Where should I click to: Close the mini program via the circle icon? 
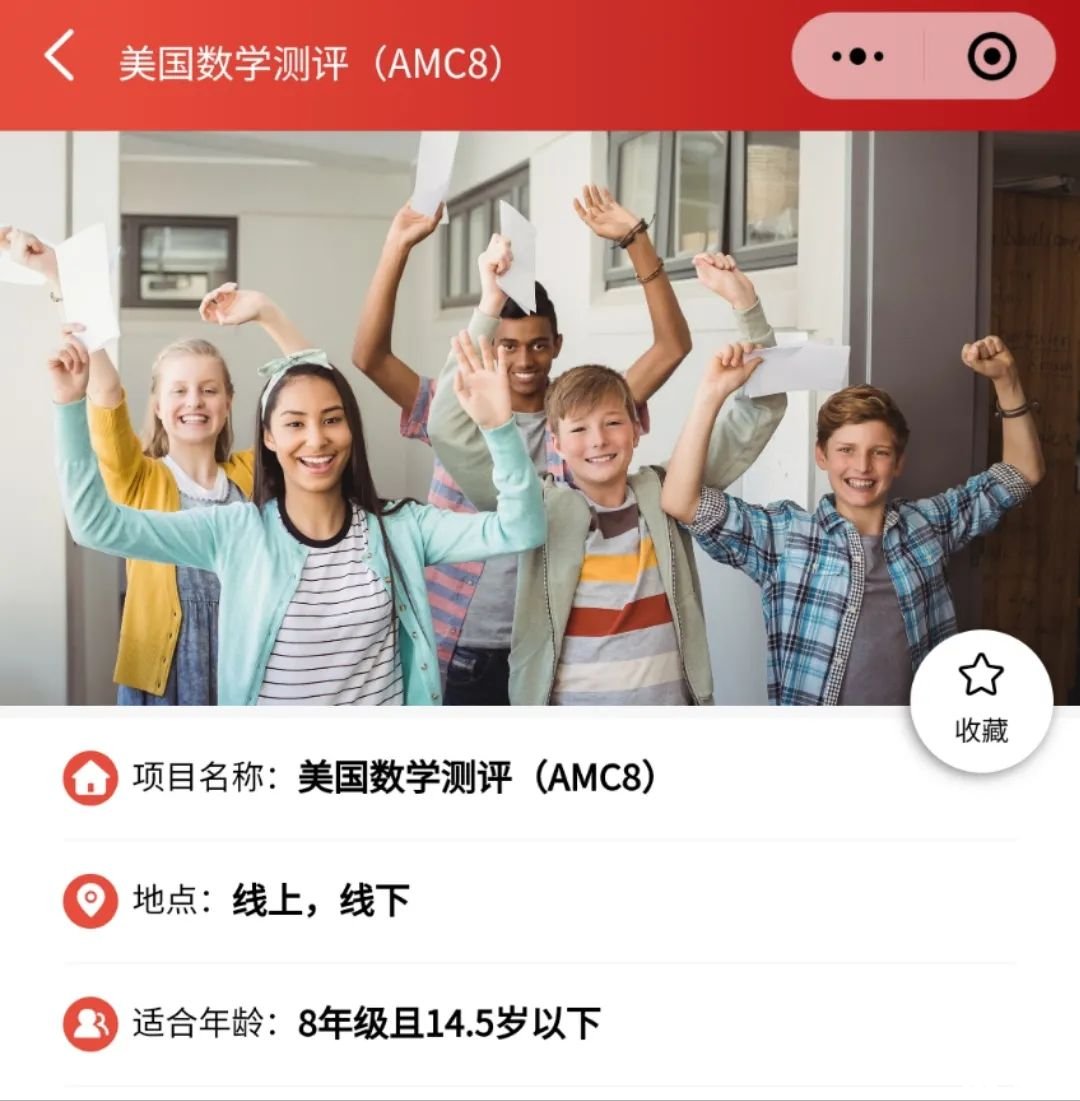pos(991,57)
